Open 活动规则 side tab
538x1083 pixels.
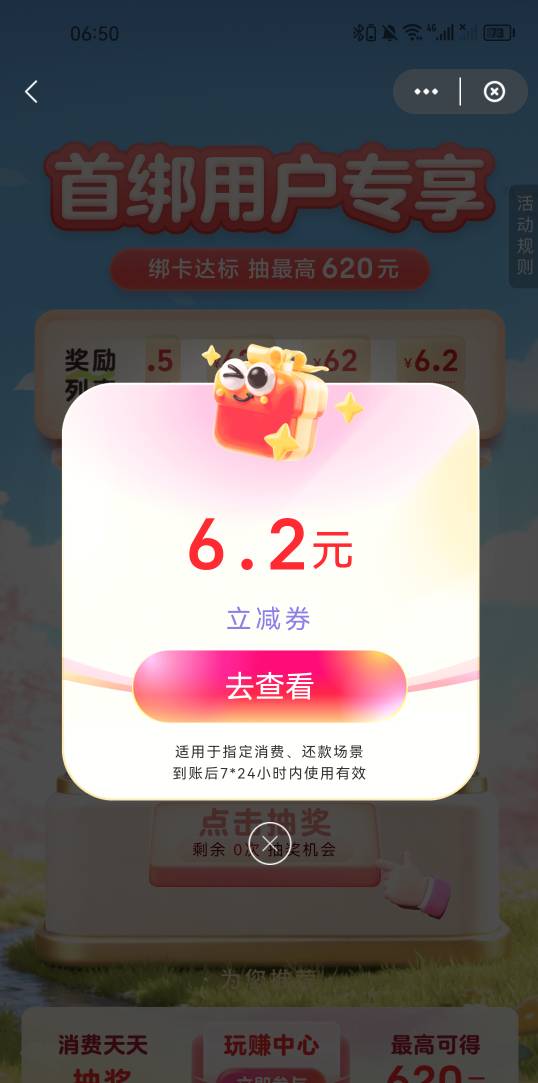pos(525,236)
